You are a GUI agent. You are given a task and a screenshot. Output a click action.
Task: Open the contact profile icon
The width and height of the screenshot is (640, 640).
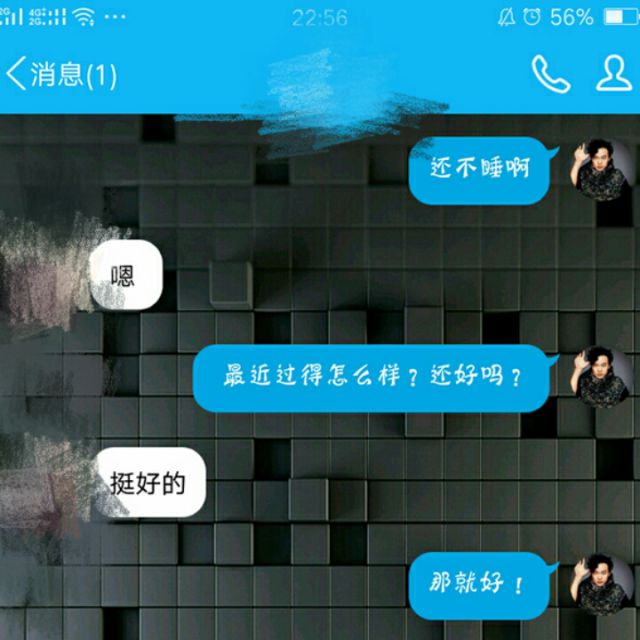point(614,74)
